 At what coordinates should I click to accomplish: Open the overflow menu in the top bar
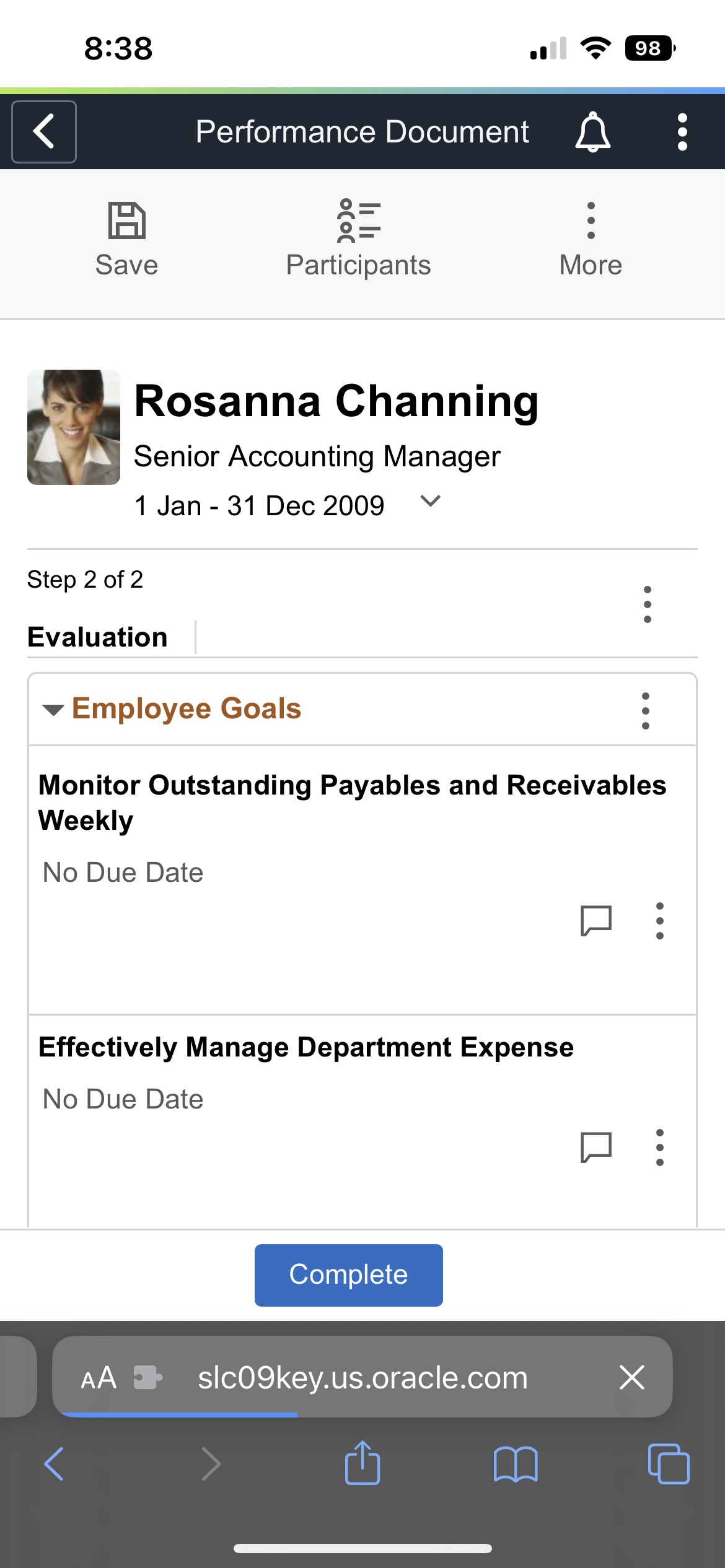(682, 131)
